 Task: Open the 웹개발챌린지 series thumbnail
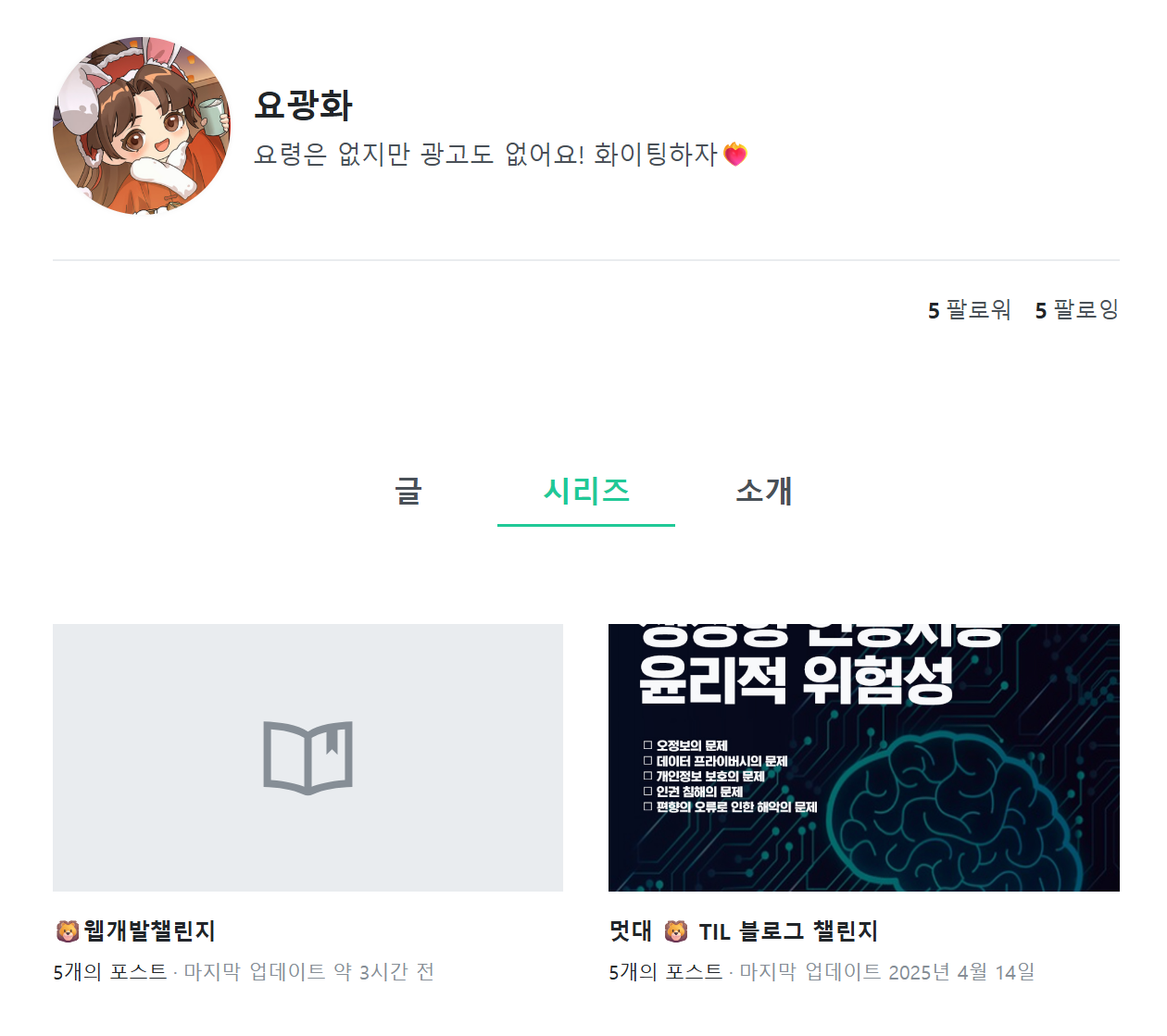307,757
